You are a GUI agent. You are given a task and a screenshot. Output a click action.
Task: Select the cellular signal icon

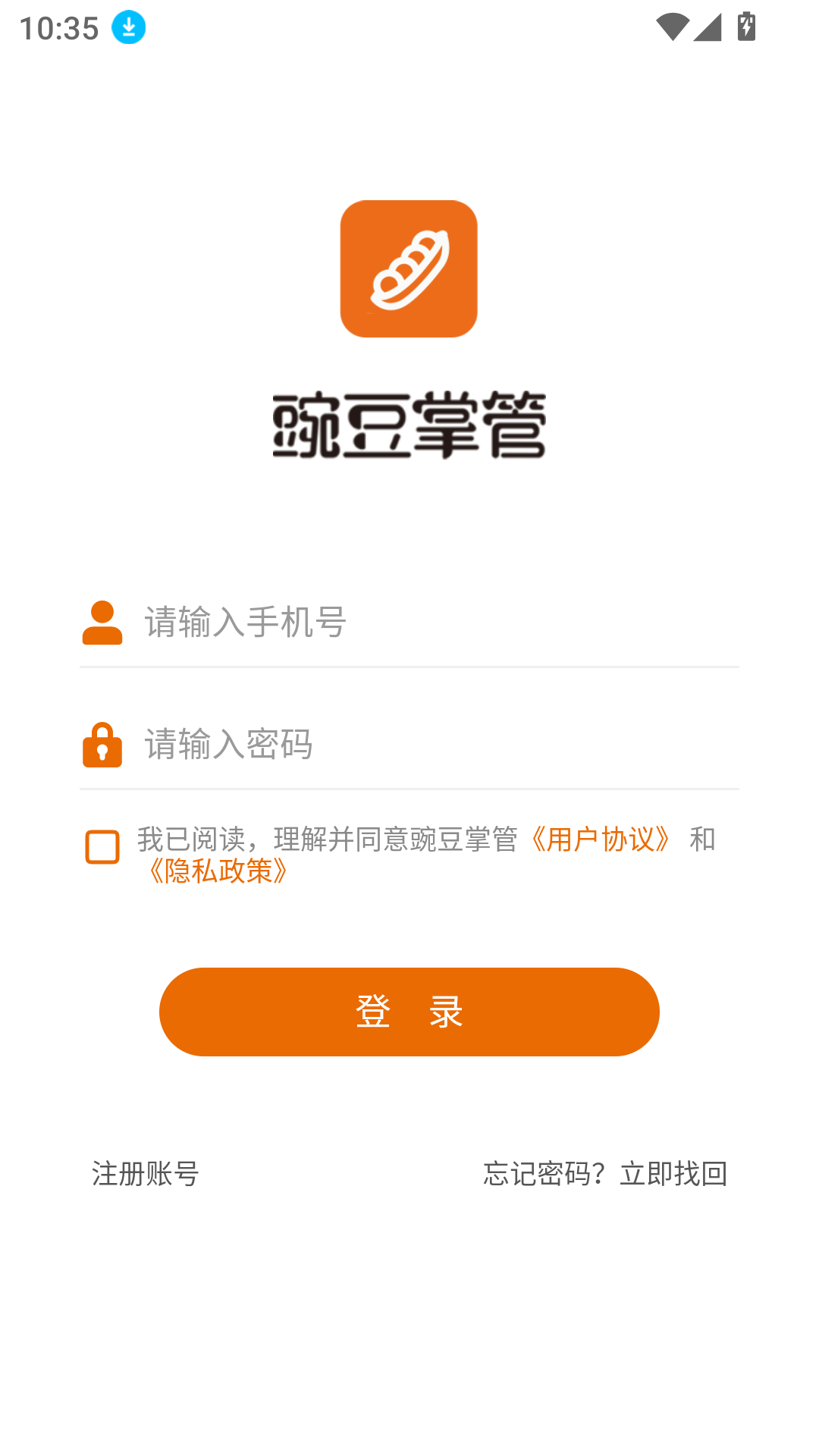707,27
